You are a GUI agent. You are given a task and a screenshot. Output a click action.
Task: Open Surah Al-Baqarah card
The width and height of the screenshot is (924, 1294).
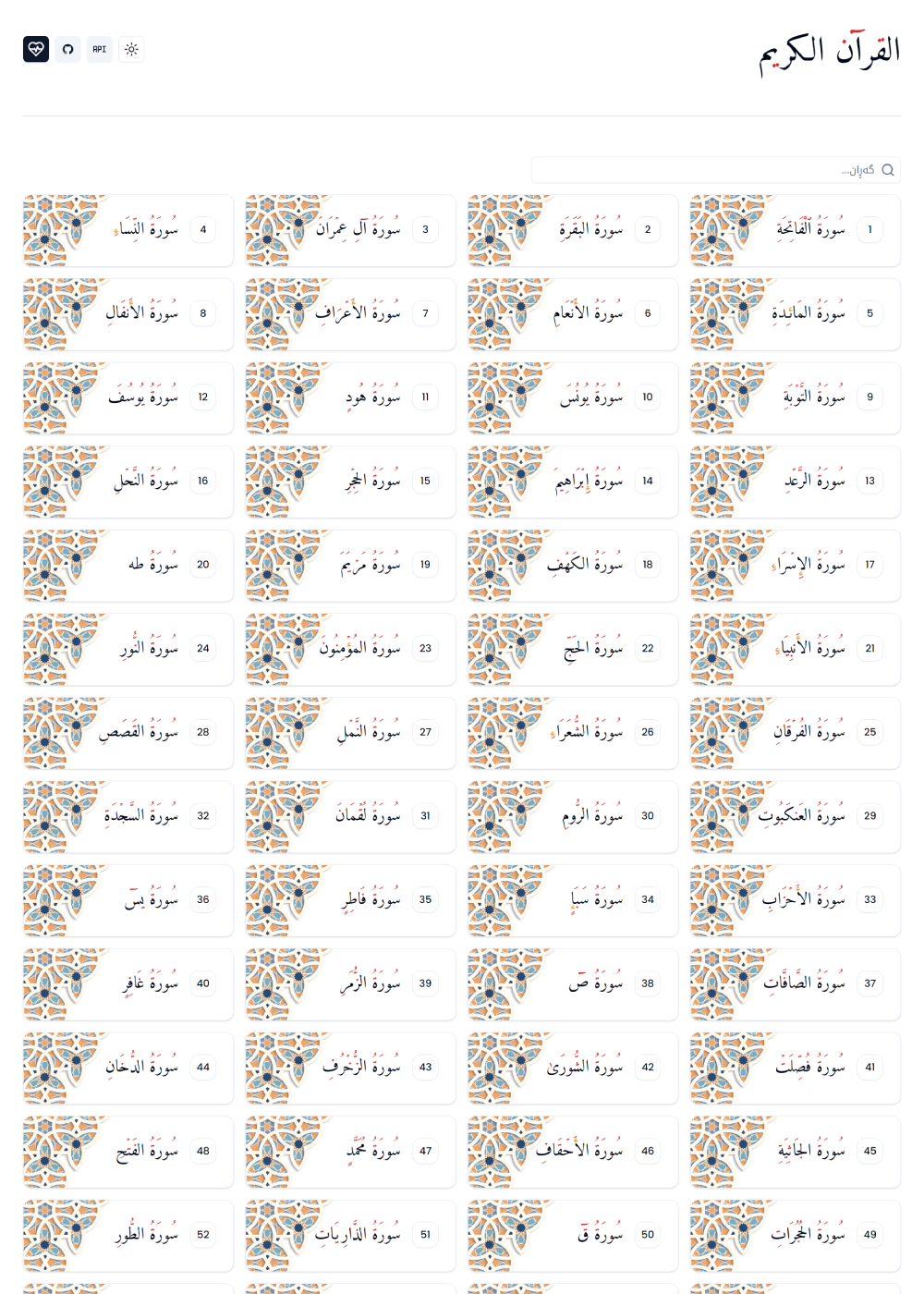click(571, 230)
